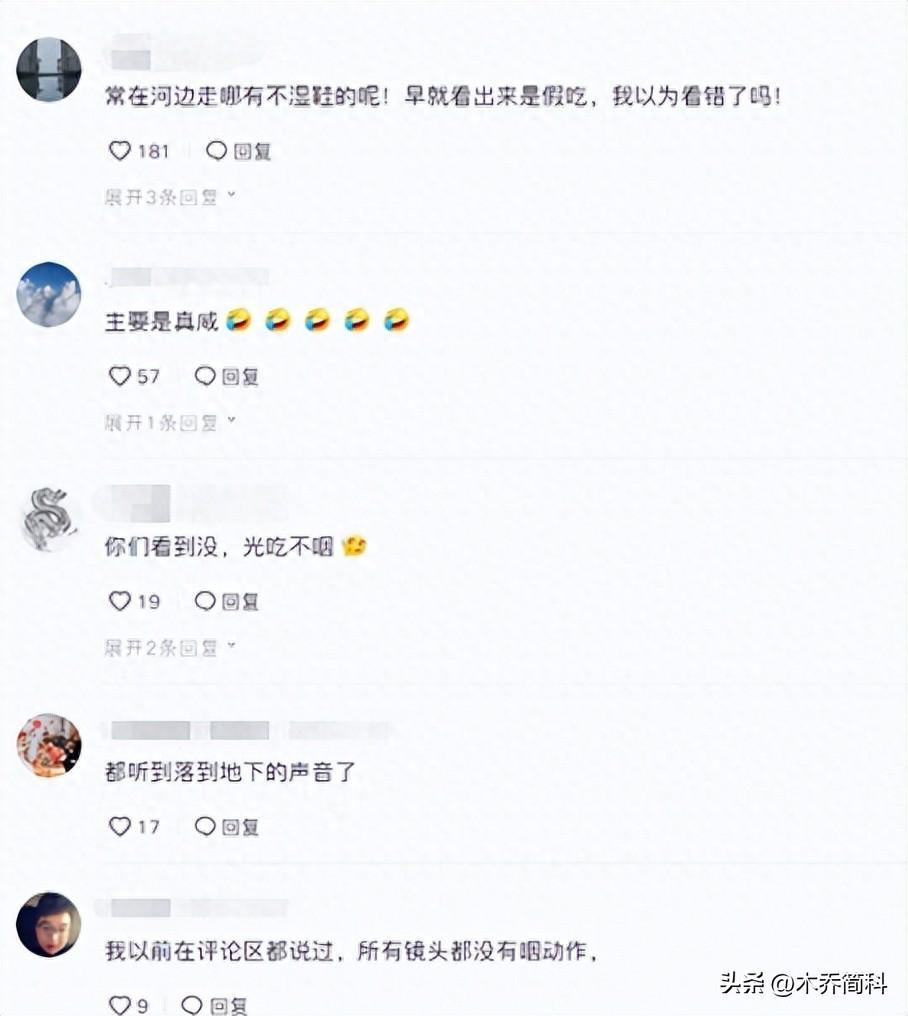Expand 3 replies under the first comment
This screenshot has height=1016, width=908.
pos(170,197)
